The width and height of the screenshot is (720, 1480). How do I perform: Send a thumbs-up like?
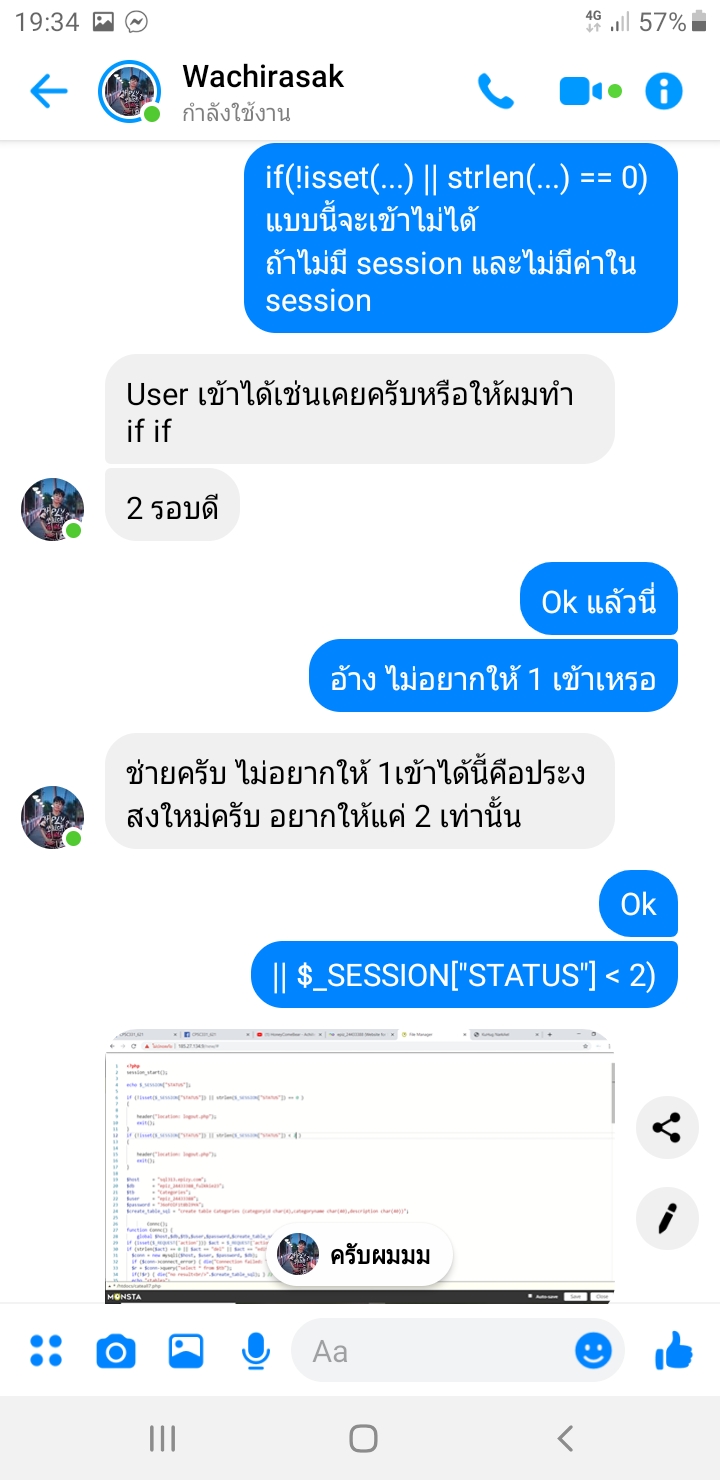click(673, 1351)
